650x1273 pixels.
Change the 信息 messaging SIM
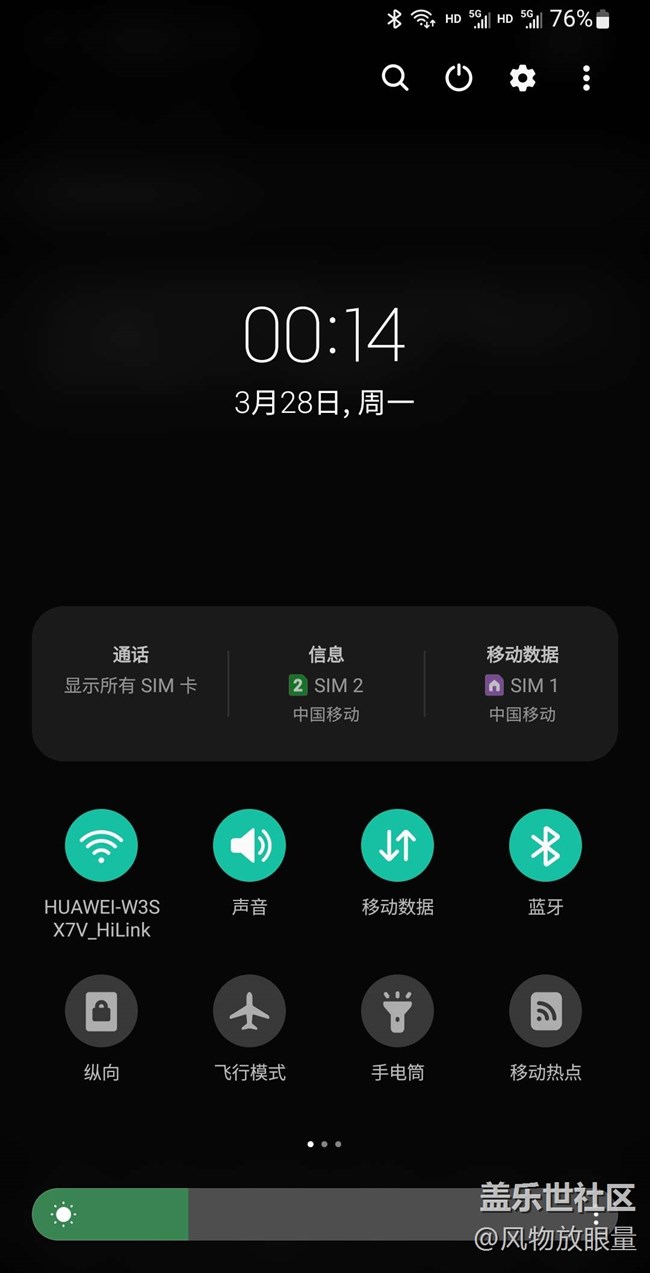(326, 684)
